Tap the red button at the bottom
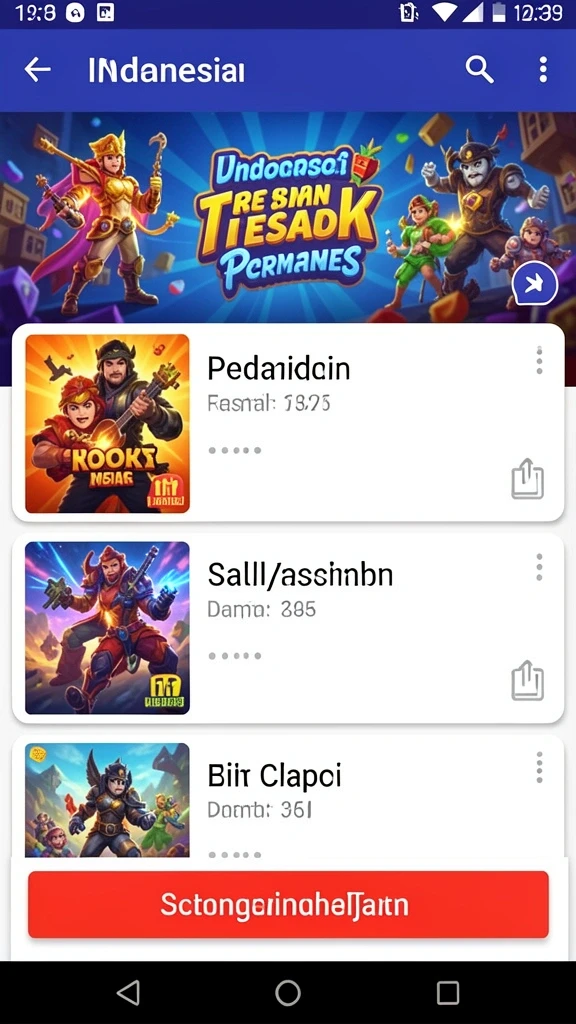This screenshot has width=576, height=1024. pos(288,904)
